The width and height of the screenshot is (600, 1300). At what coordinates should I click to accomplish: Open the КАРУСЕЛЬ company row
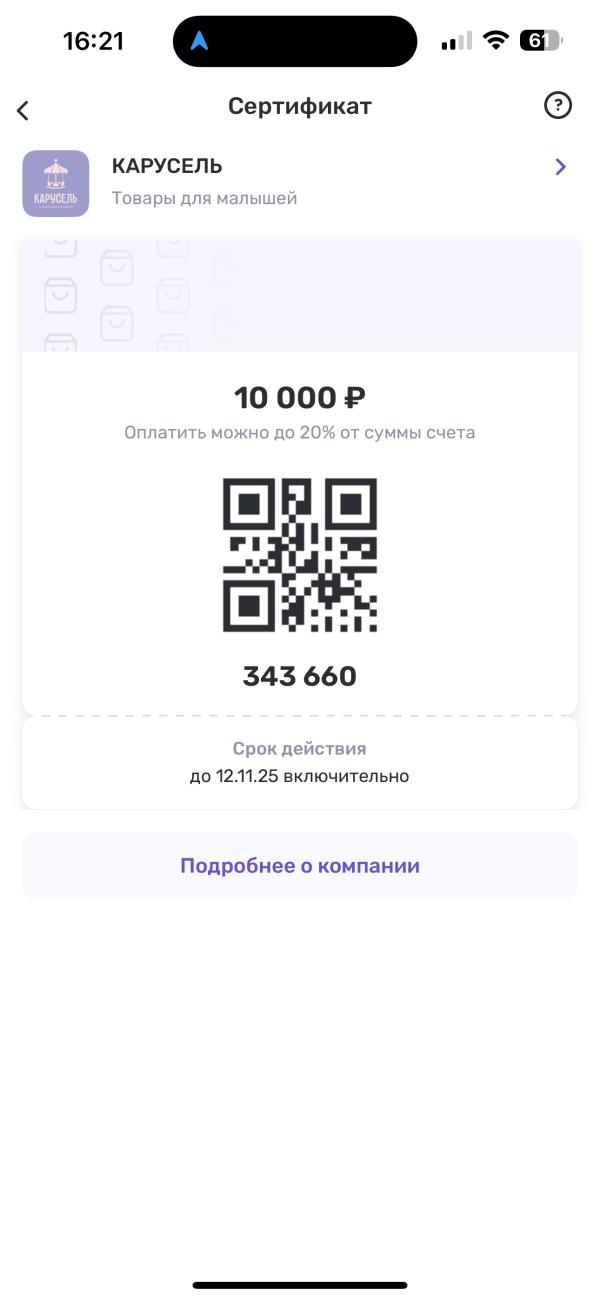click(300, 182)
